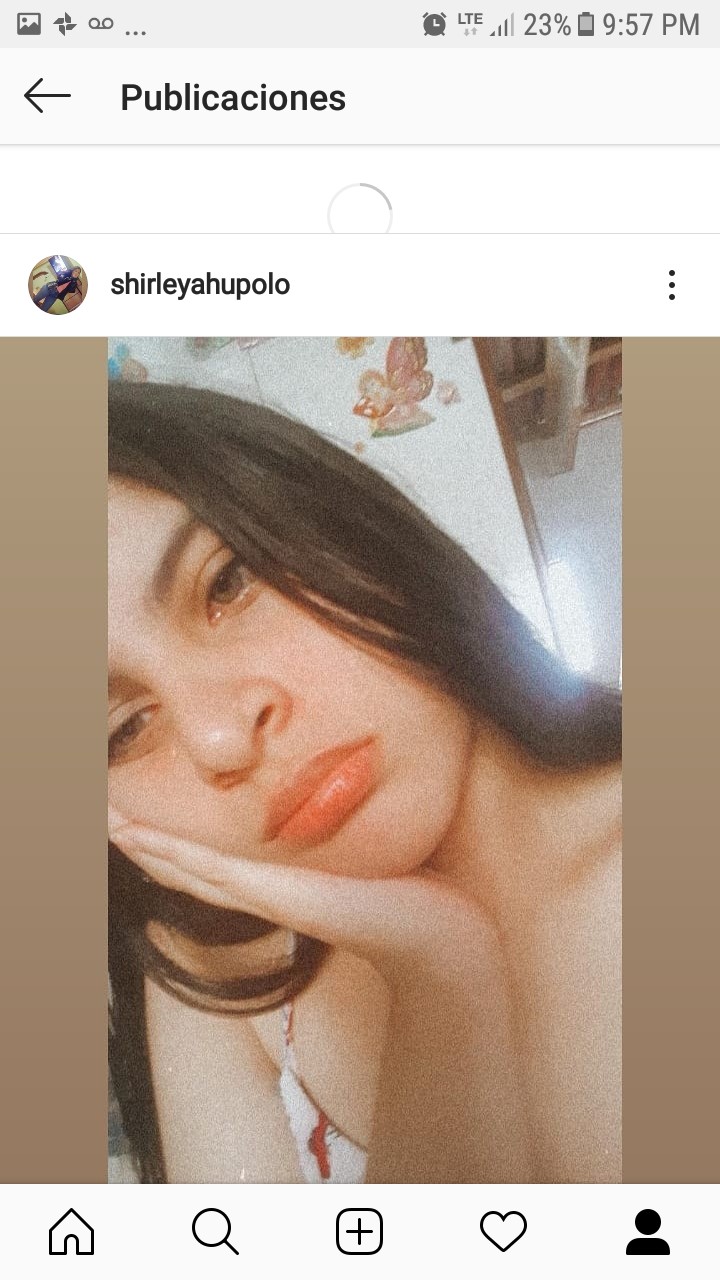Open the Search tab
Viewport: 720px width, 1280px height.
pyautogui.click(x=215, y=1232)
